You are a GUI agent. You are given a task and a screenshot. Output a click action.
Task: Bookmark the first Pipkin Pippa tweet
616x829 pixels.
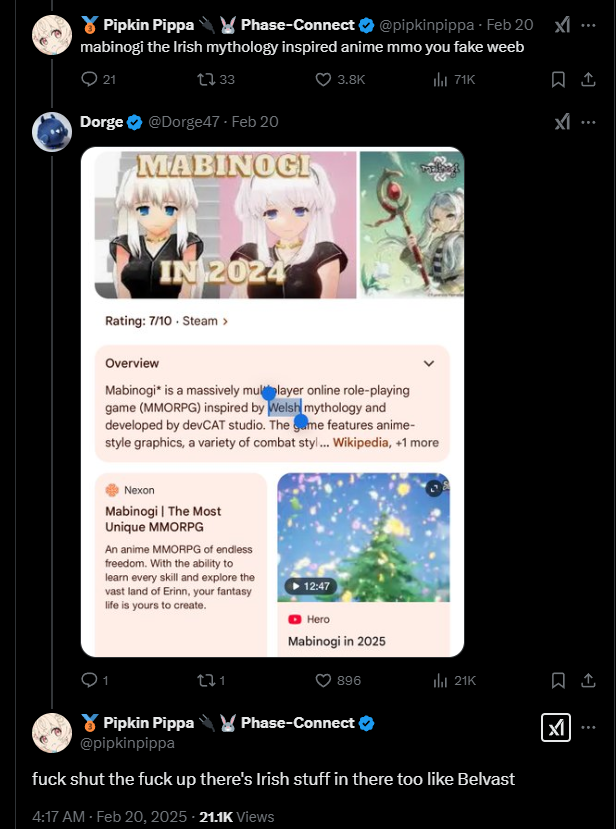(559, 80)
